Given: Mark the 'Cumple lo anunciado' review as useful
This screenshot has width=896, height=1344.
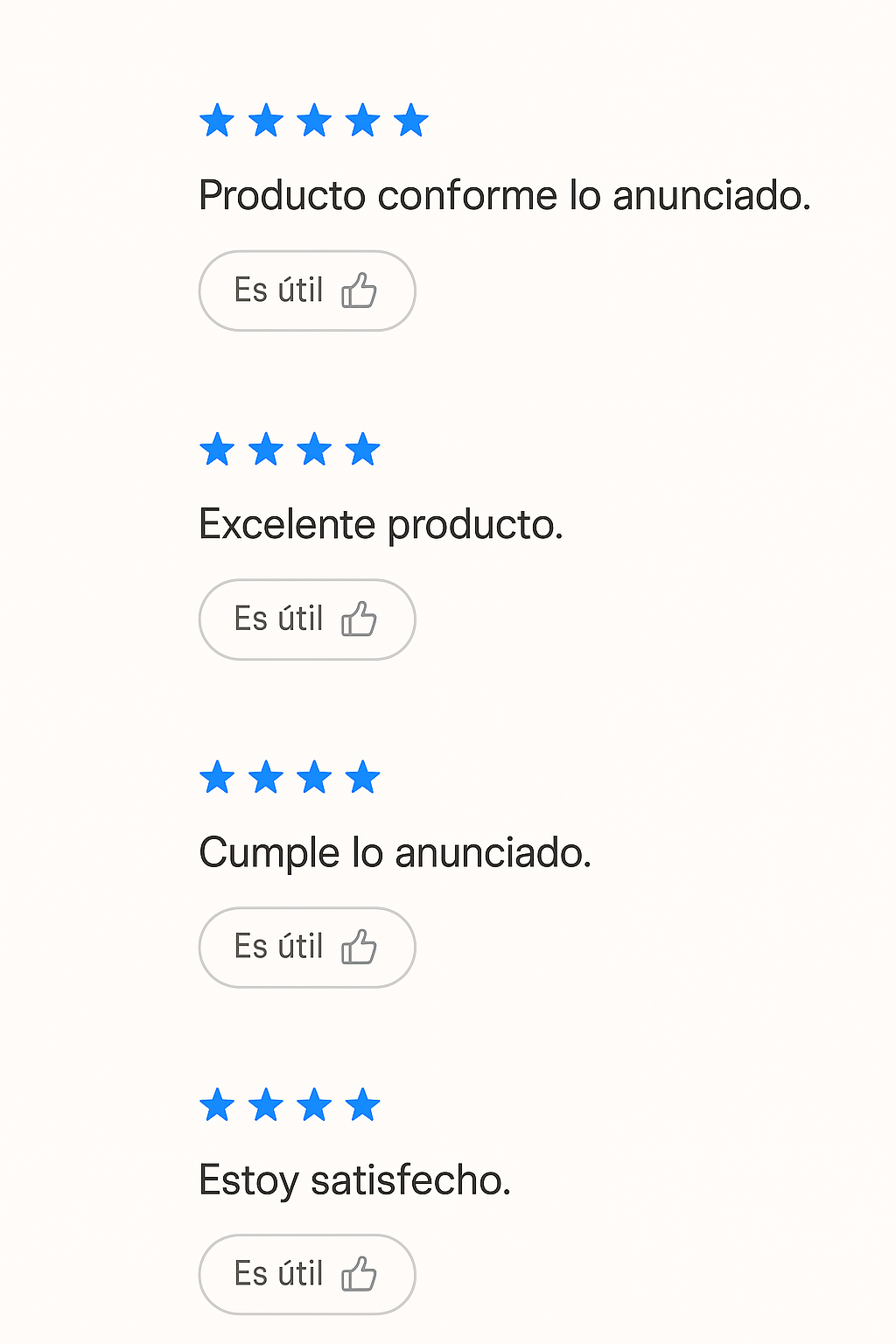Looking at the screenshot, I should [306, 948].
